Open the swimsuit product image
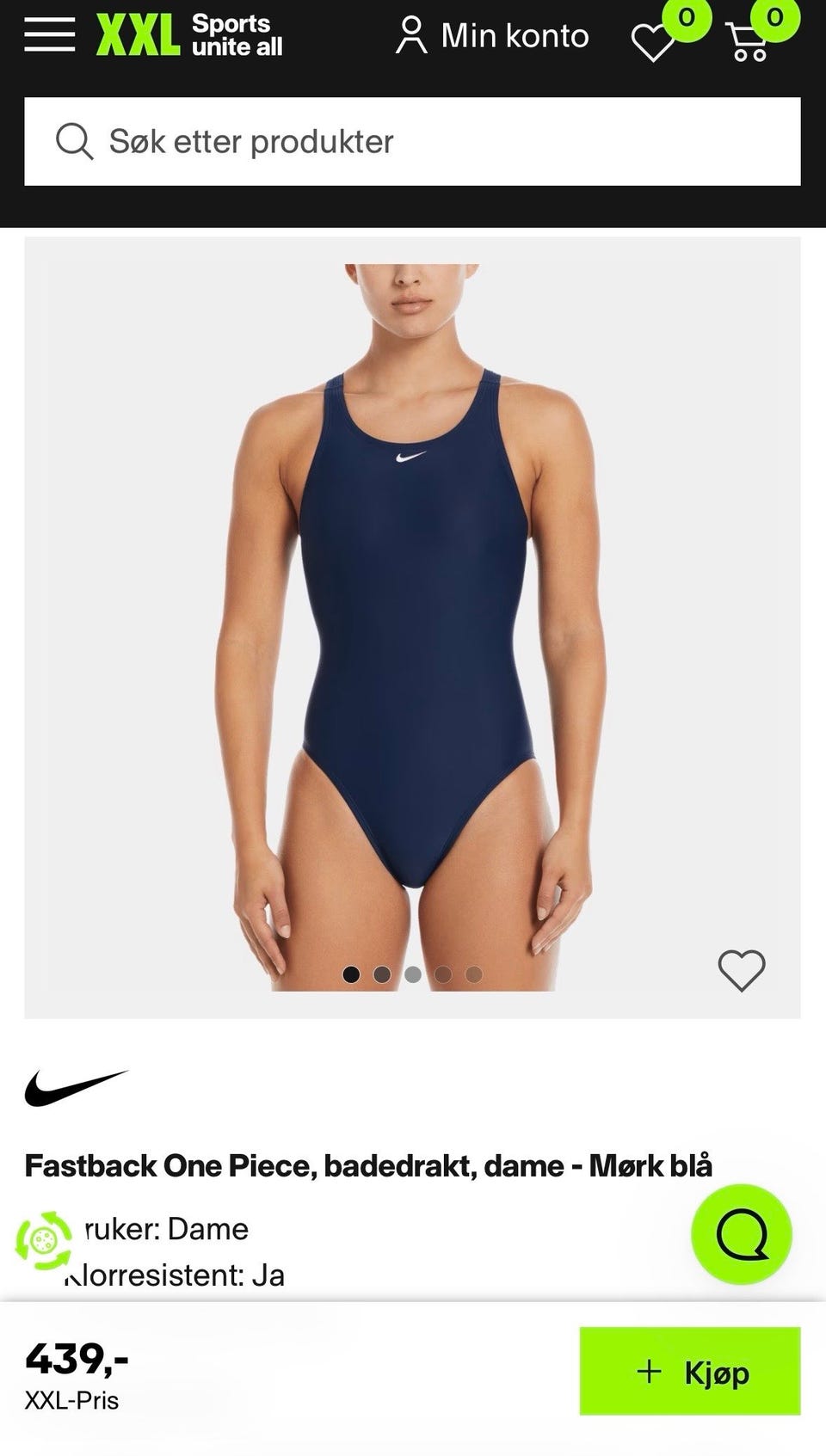This screenshot has width=826, height=1456. point(412,627)
